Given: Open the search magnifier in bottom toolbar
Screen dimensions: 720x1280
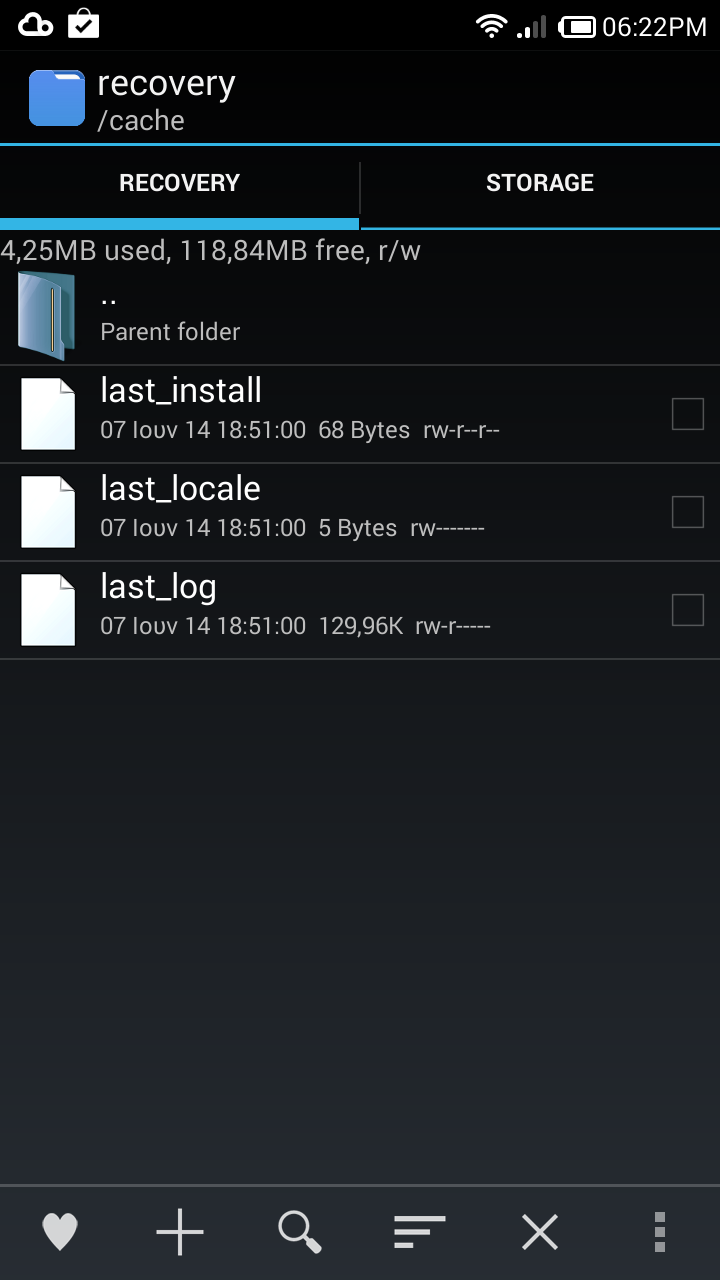Looking at the screenshot, I should point(300,1232).
